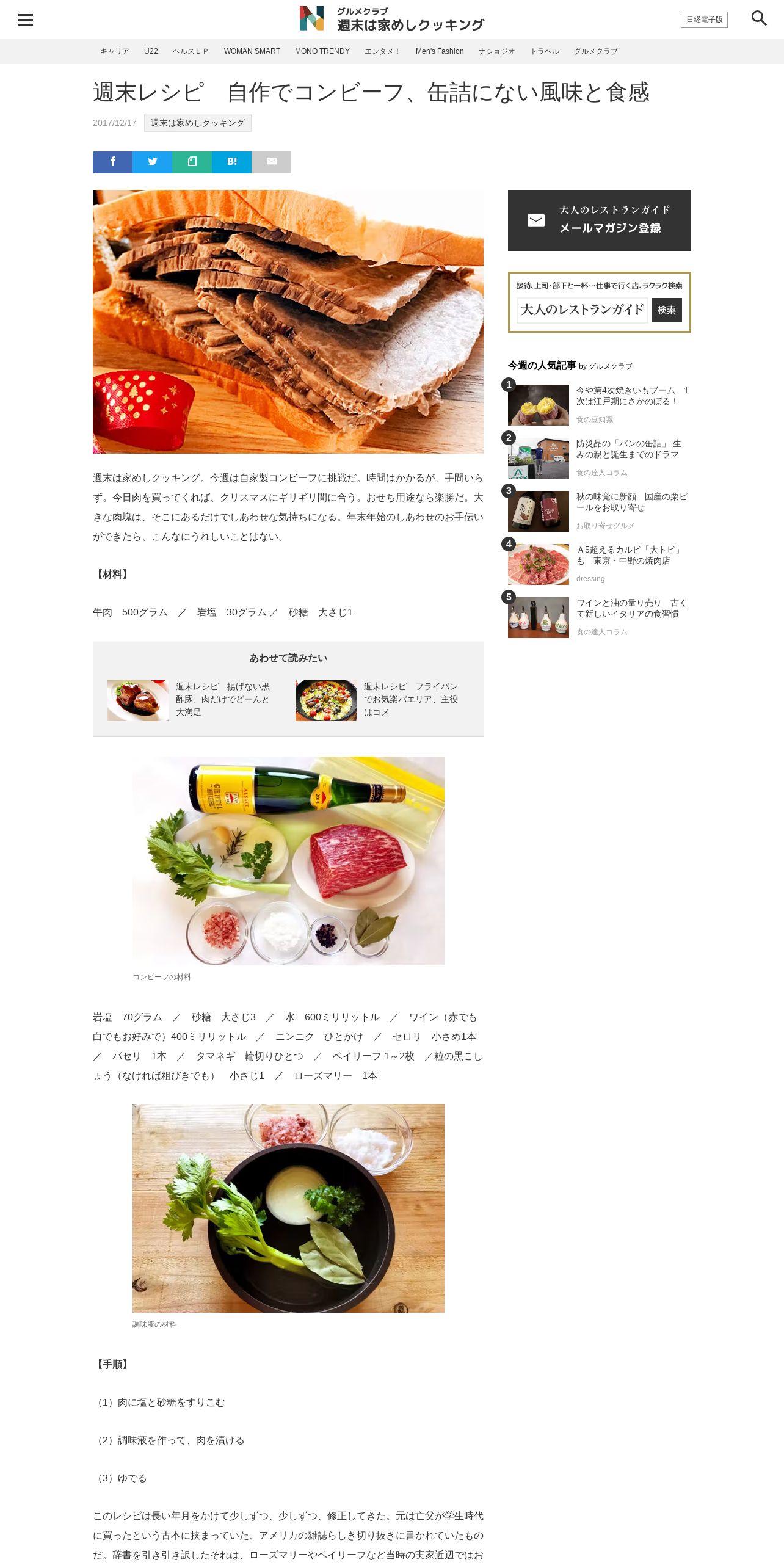Viewport: 784px width, 1568px height.
Task: Share article on Twitter
Action: point(152,162)
